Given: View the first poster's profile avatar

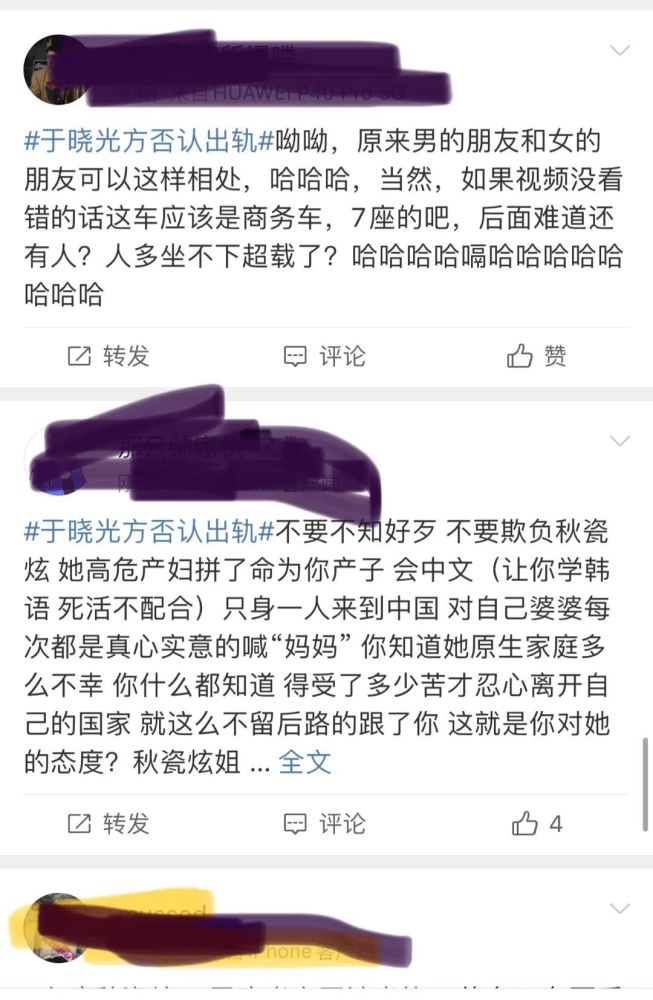Looking at the screenshot, I should pos(54,68).
